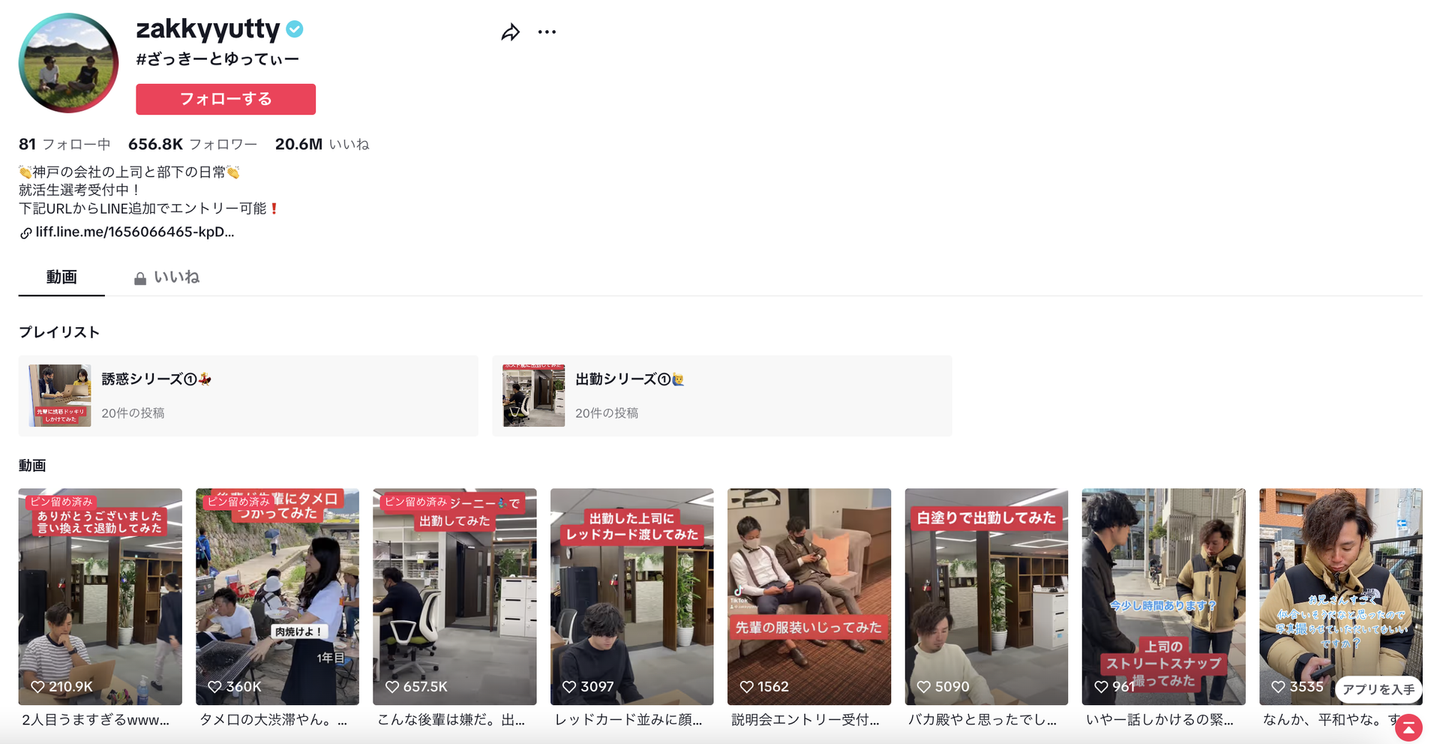View the 656.8K followers list
The width and height of the screenshot is (1440, 744).
[x=192, y=144]
